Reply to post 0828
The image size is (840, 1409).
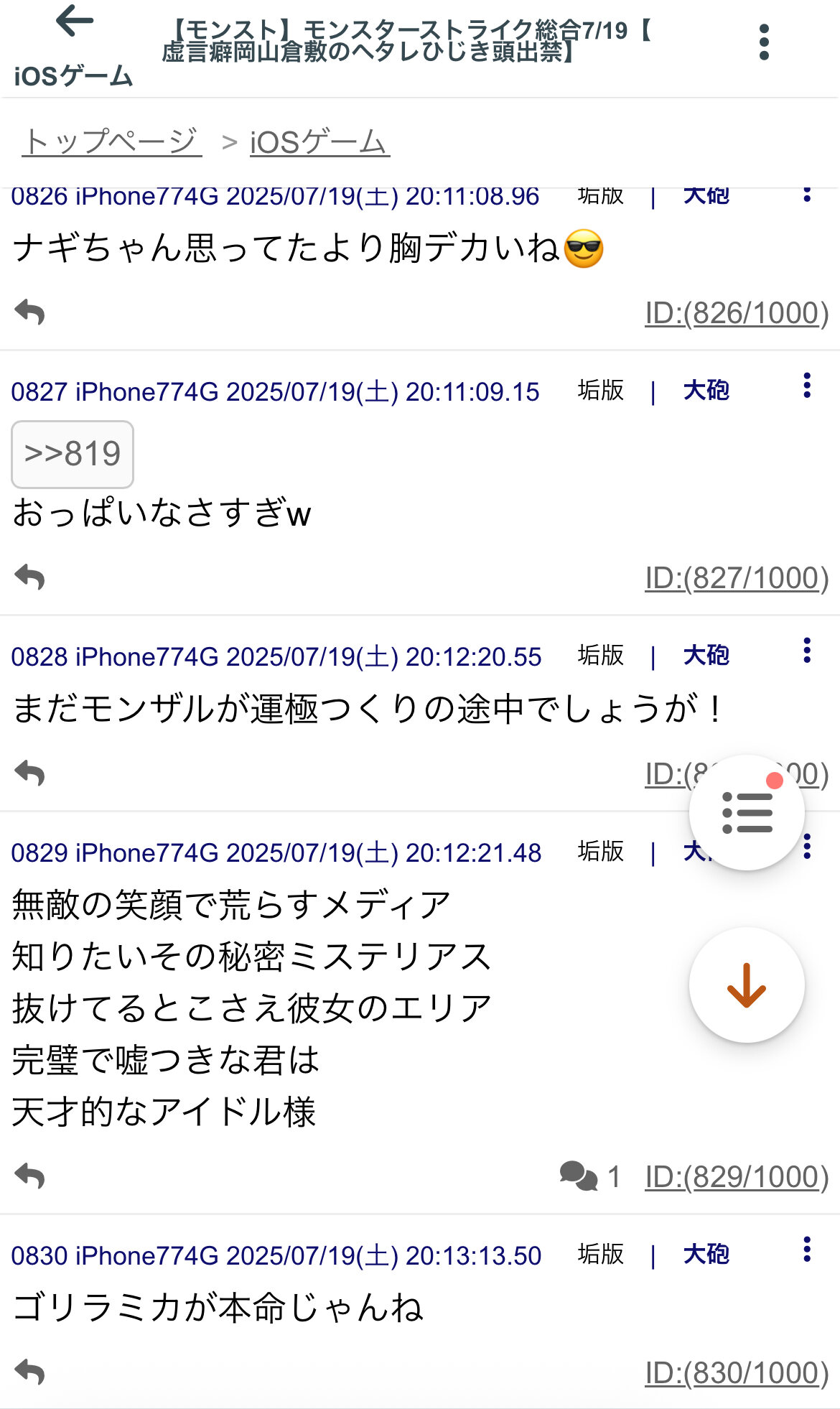(29, 773)
